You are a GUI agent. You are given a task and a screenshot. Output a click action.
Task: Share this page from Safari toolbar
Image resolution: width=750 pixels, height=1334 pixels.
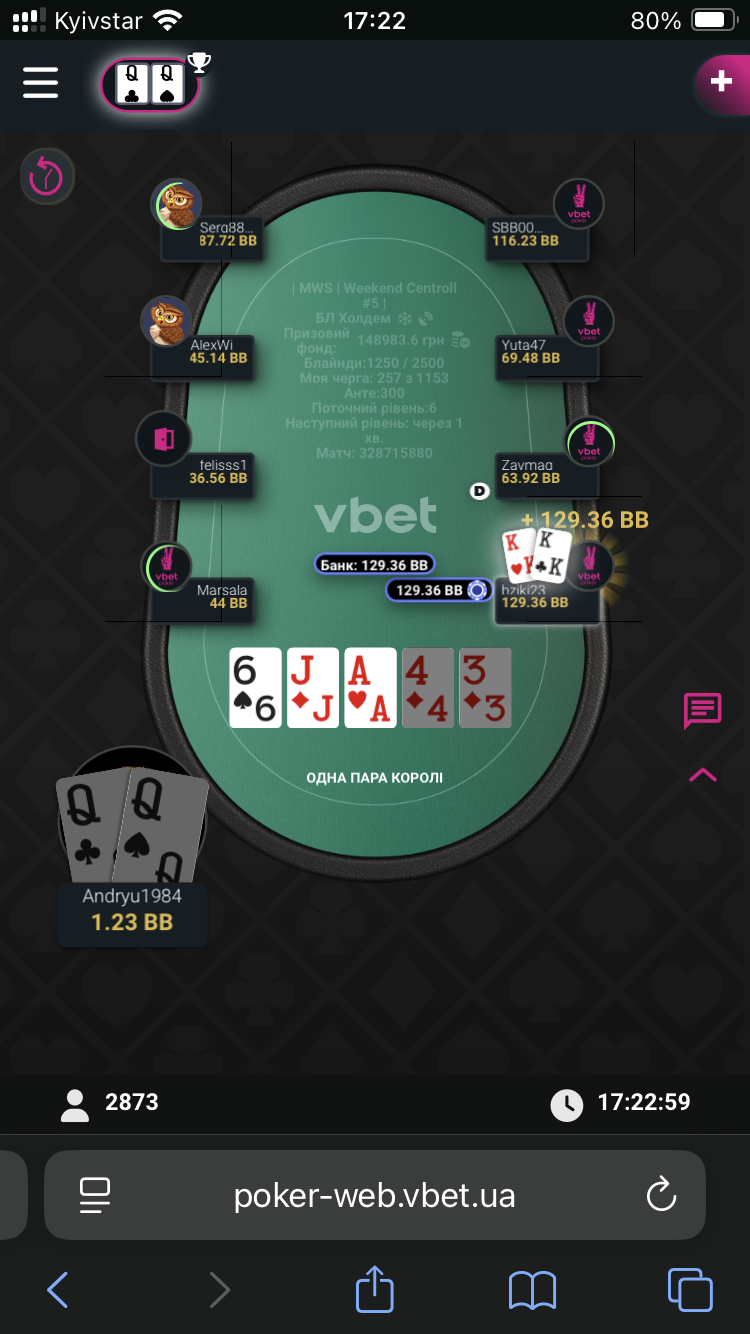[x=374, y=1288]
